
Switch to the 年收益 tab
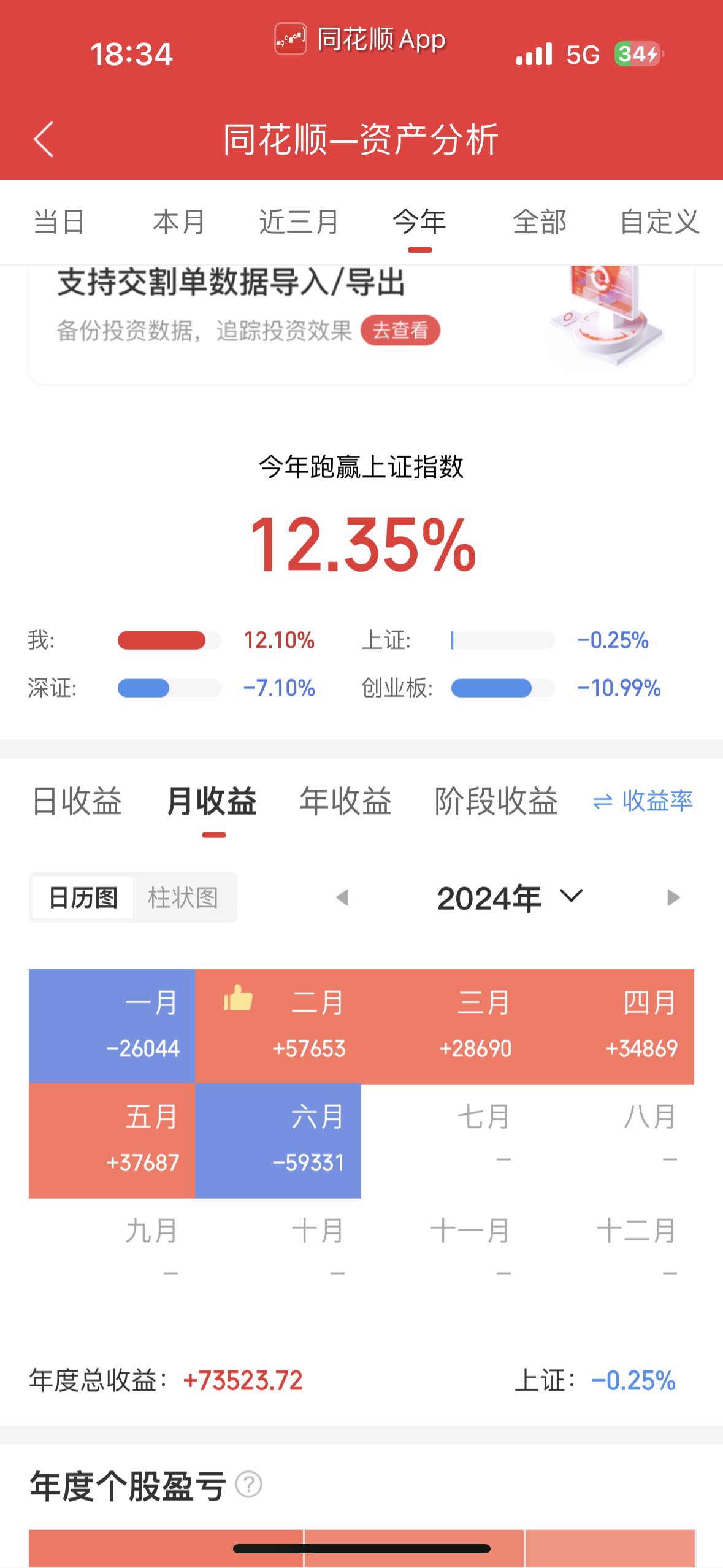coord(346,801)
